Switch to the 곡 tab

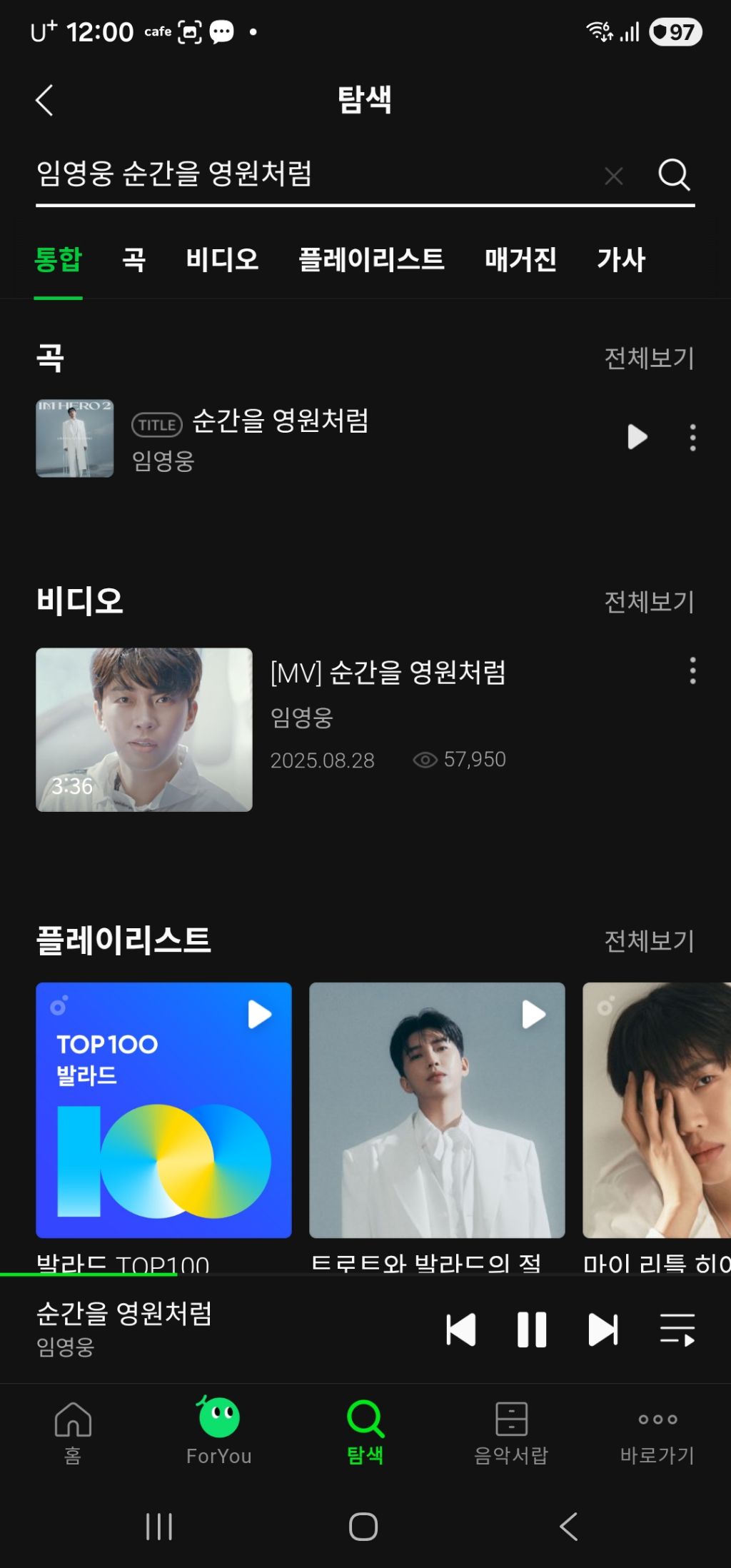click(133, 259)
